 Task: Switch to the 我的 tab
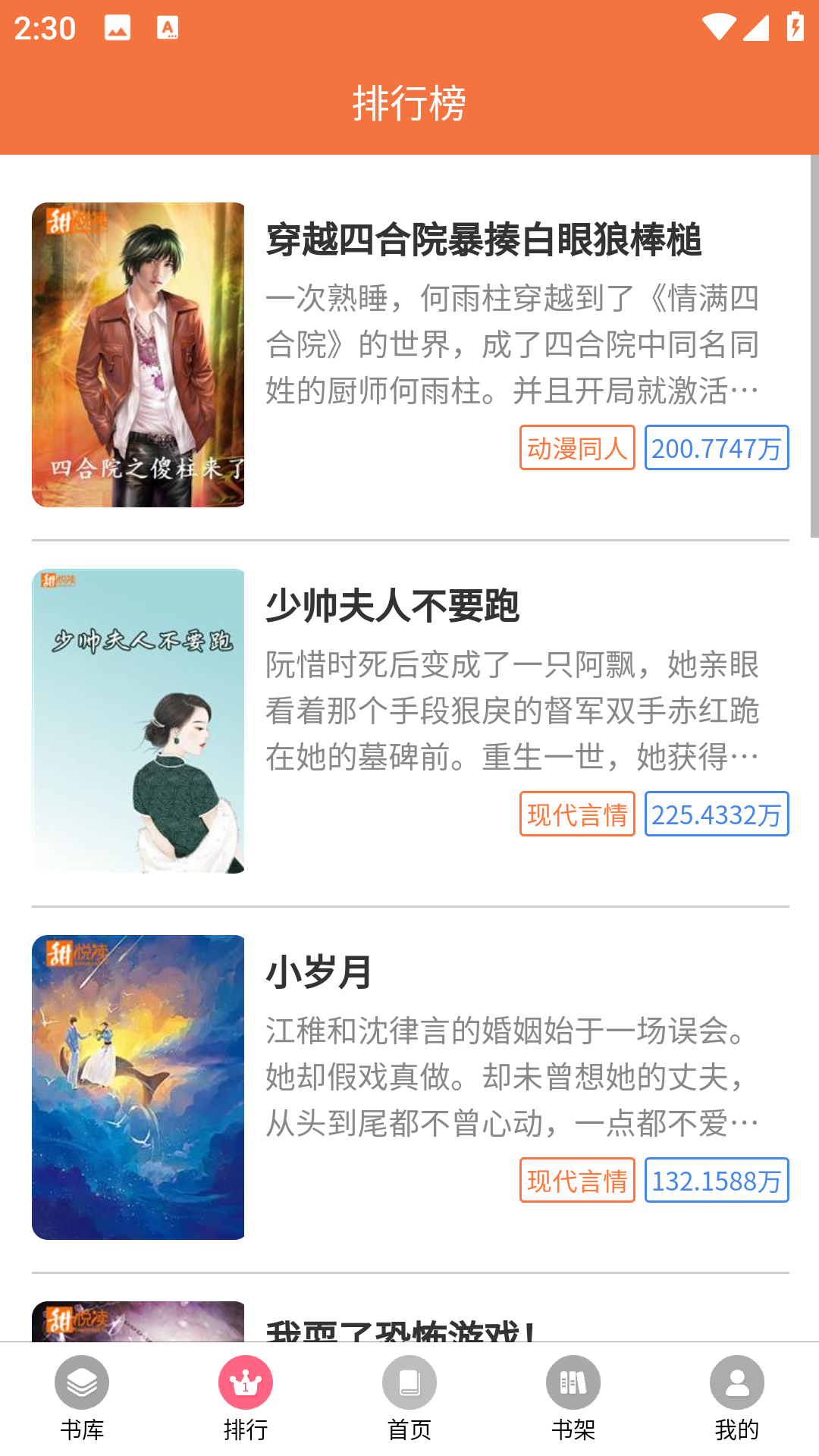[737, 1398]
